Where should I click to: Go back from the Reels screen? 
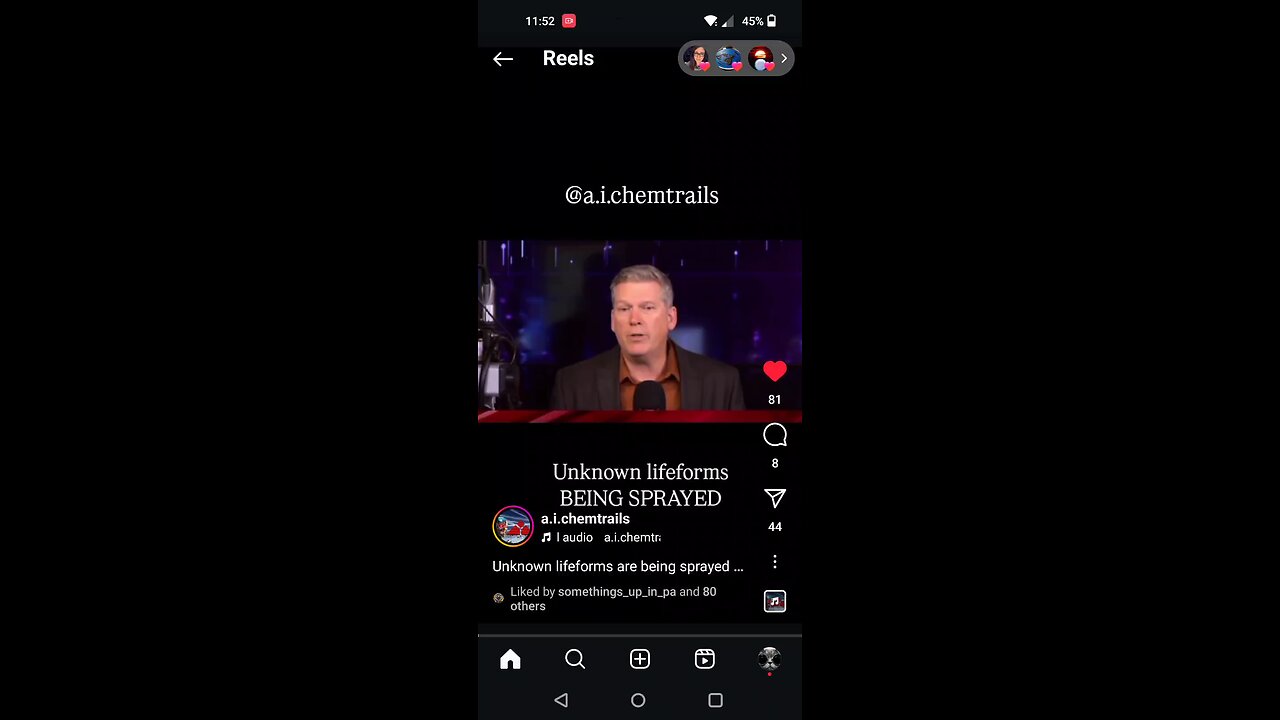click(x=503, y=59)
